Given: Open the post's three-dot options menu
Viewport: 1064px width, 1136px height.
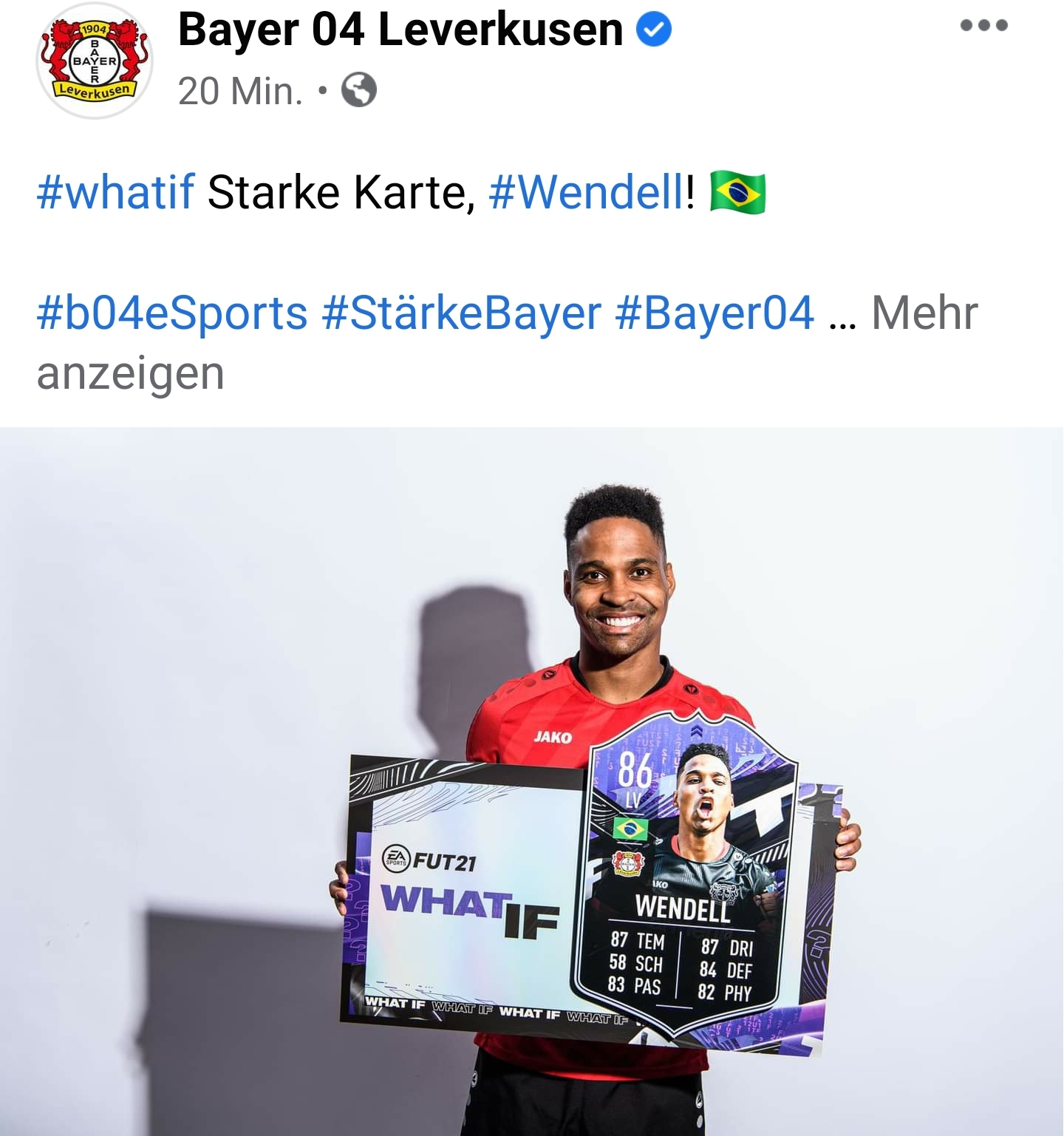Looking at the screenshot, I should [983, 26].
